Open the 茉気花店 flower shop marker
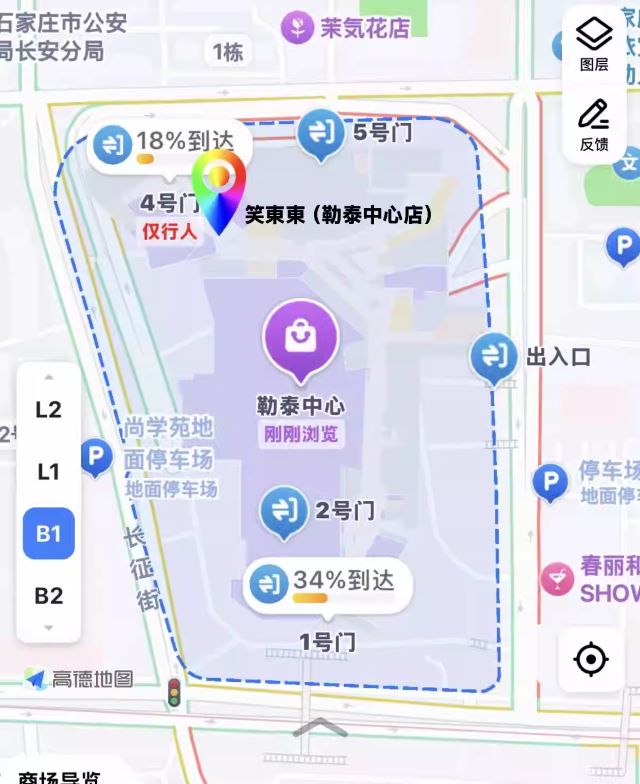The width and height of the screenshot is (640, 784). pos(298,27)
